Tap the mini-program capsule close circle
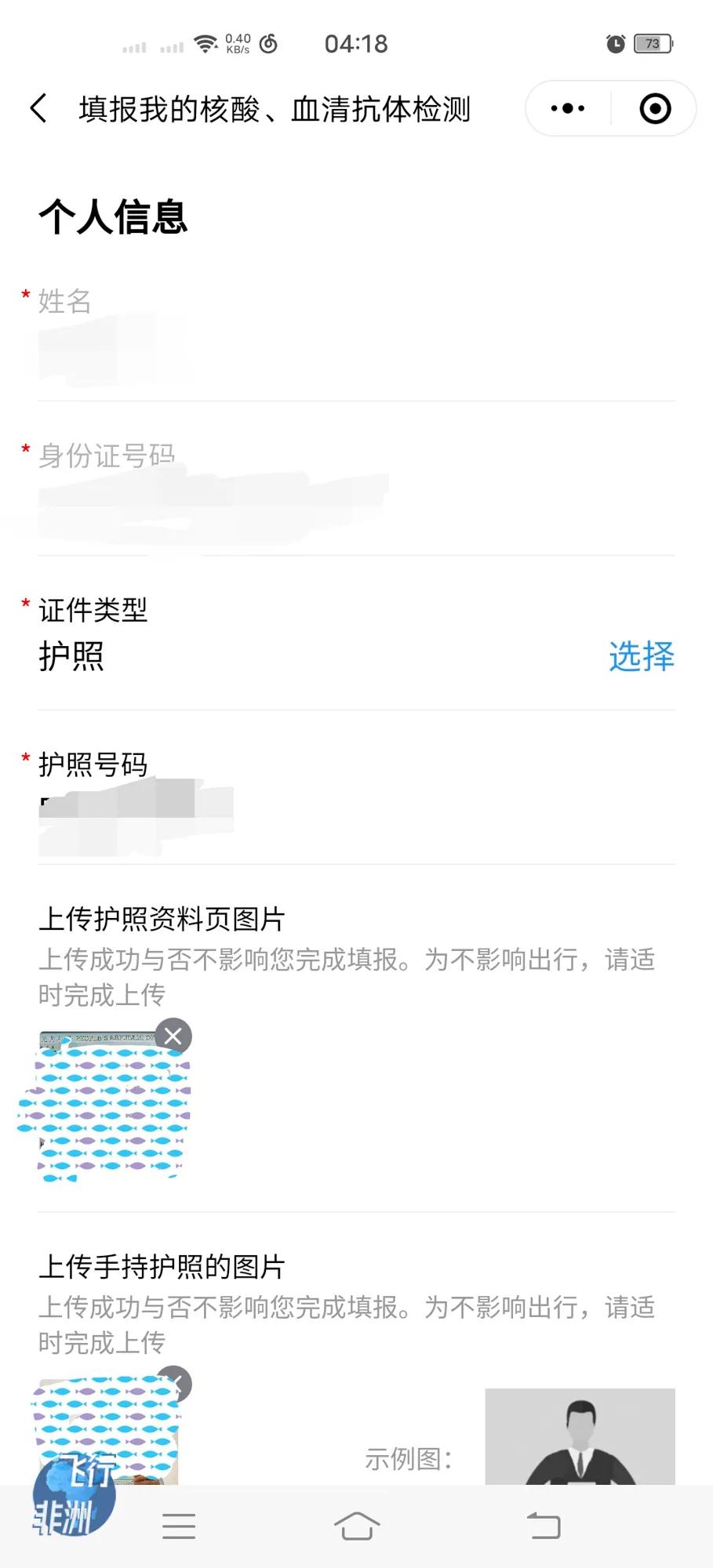Image resolution: width=713 pixels, height=1568 pixels. [x=656, y=107]
